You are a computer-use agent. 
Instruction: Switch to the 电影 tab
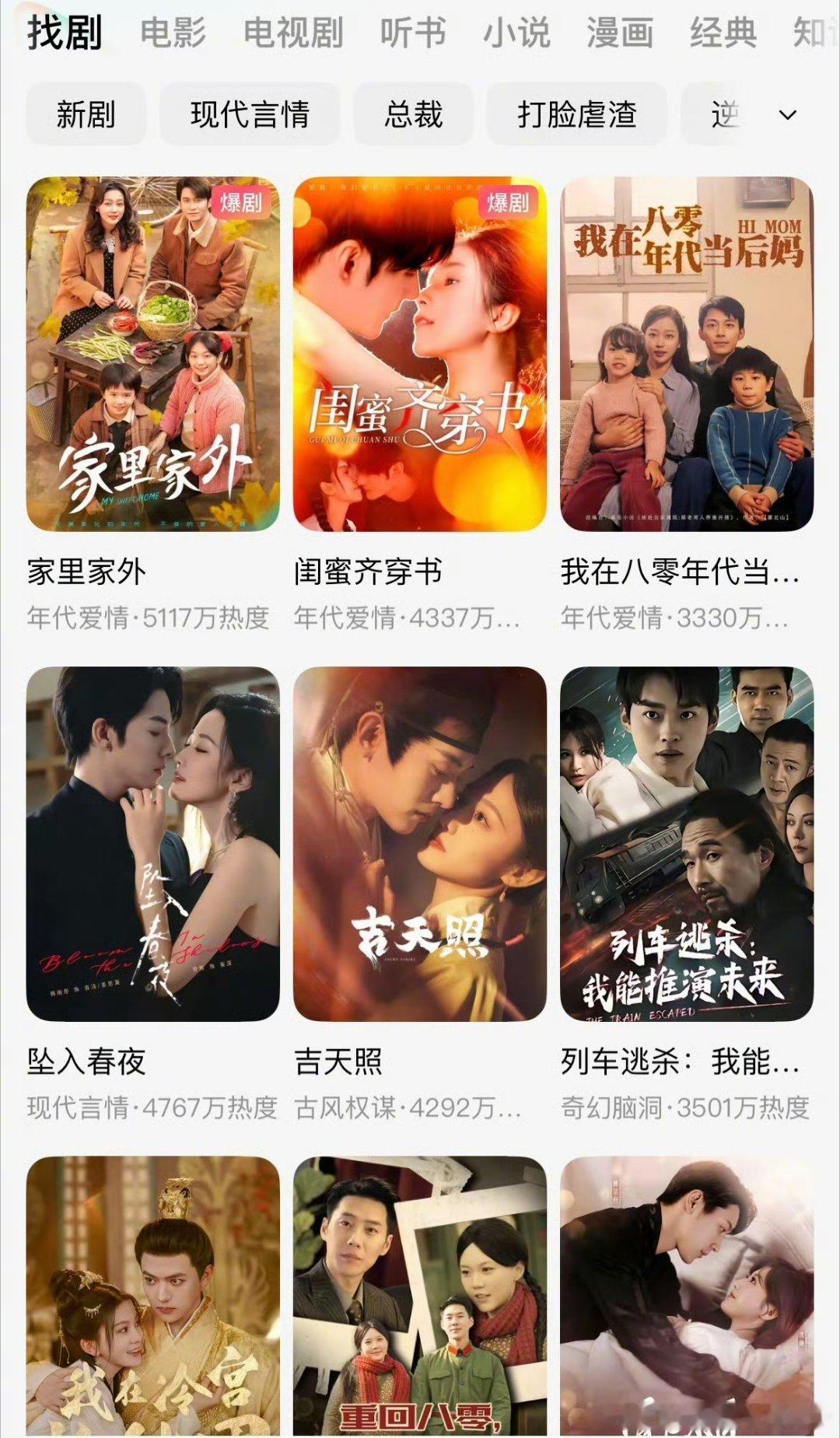173,33
